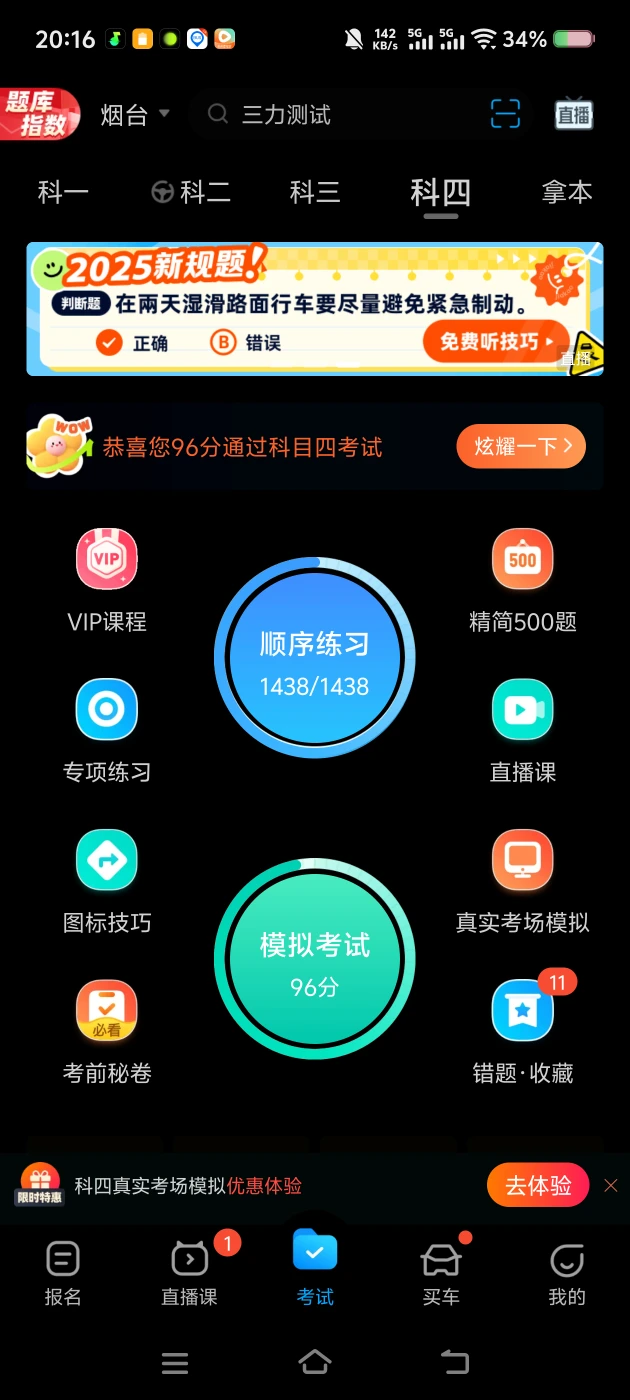Select the 科三 tab
Viewport: 630px width, 1400px height.
coord(315,192)
